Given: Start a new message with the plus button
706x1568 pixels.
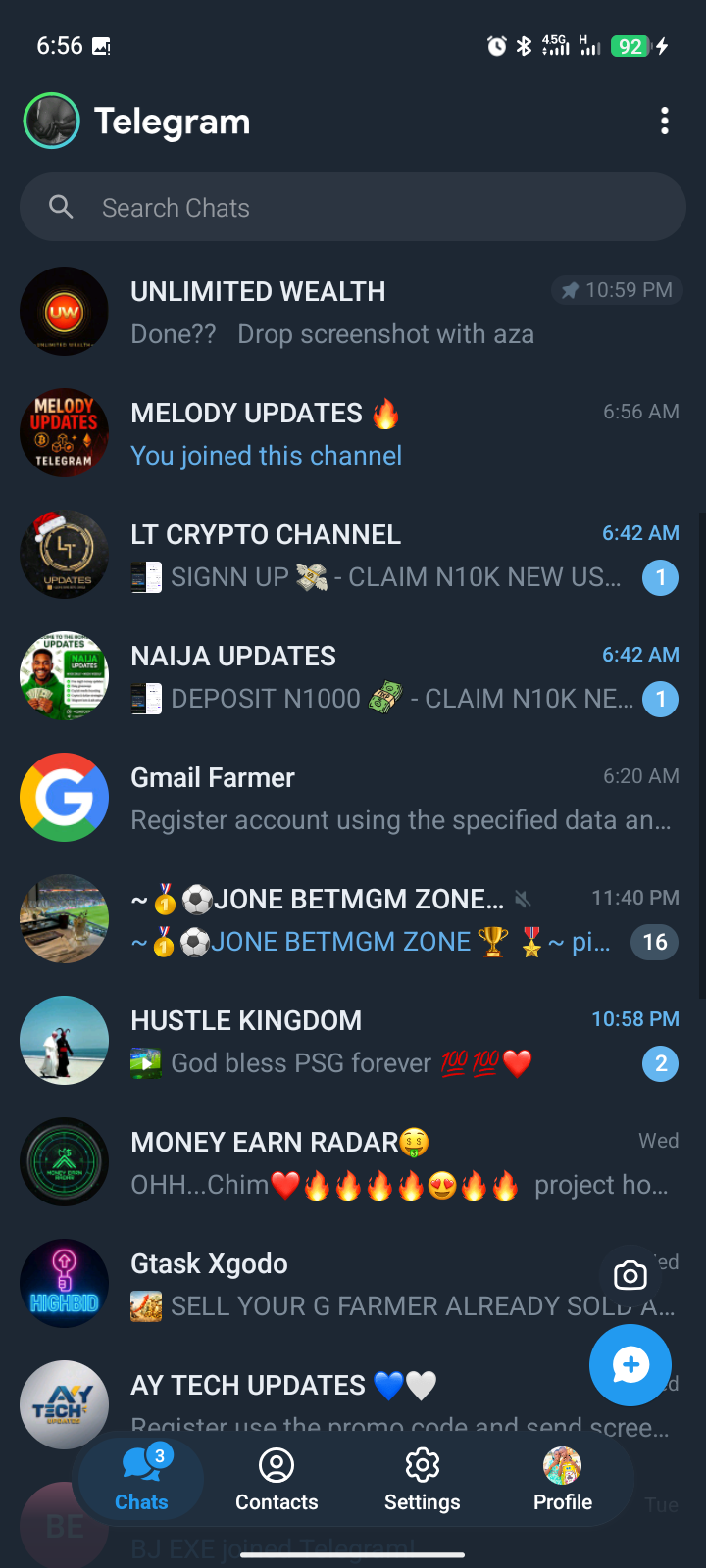Looking at the screenshot, I should point(630,1365).
